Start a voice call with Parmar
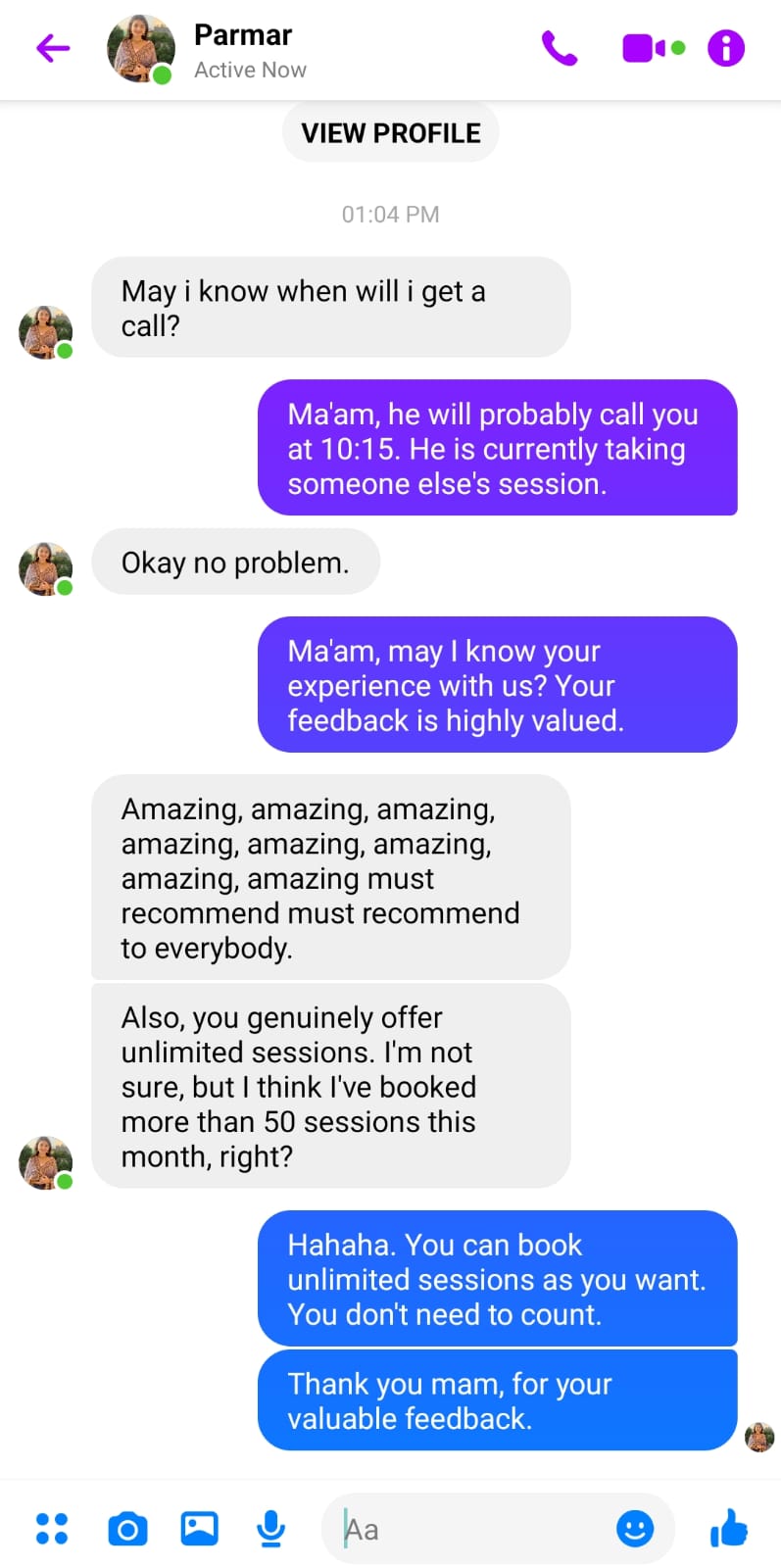 pyautogui.click(x=560, y=48)
